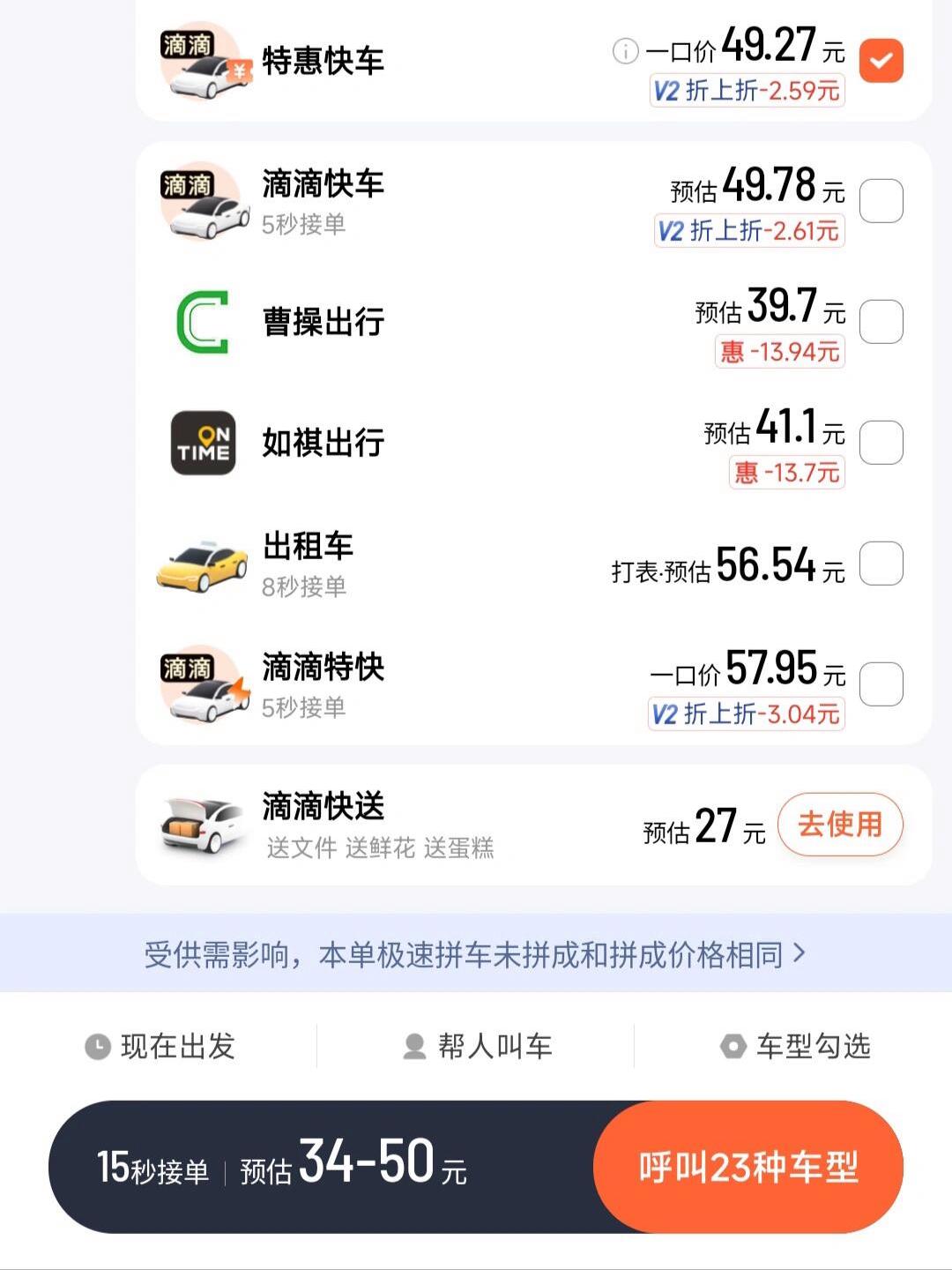
Task: Tick the 如祺出行 checkbox
Action: 881,443
